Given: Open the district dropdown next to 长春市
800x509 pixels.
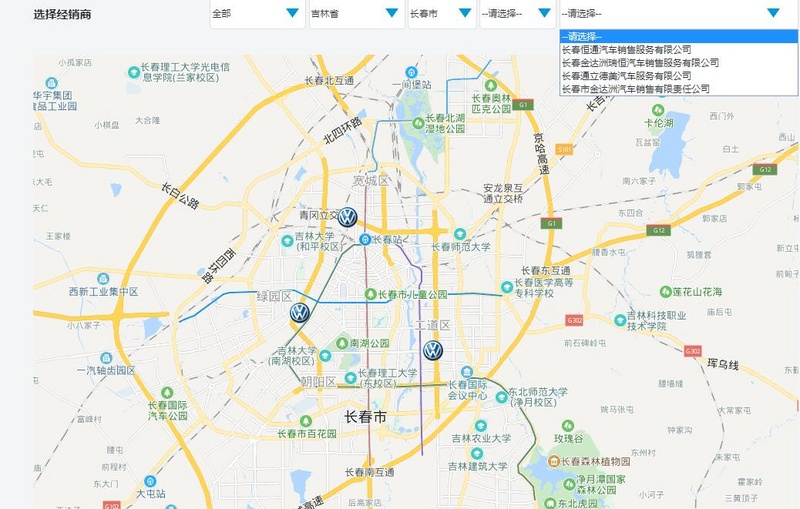Looking at the screenshot, I should (x=517, y=13).
